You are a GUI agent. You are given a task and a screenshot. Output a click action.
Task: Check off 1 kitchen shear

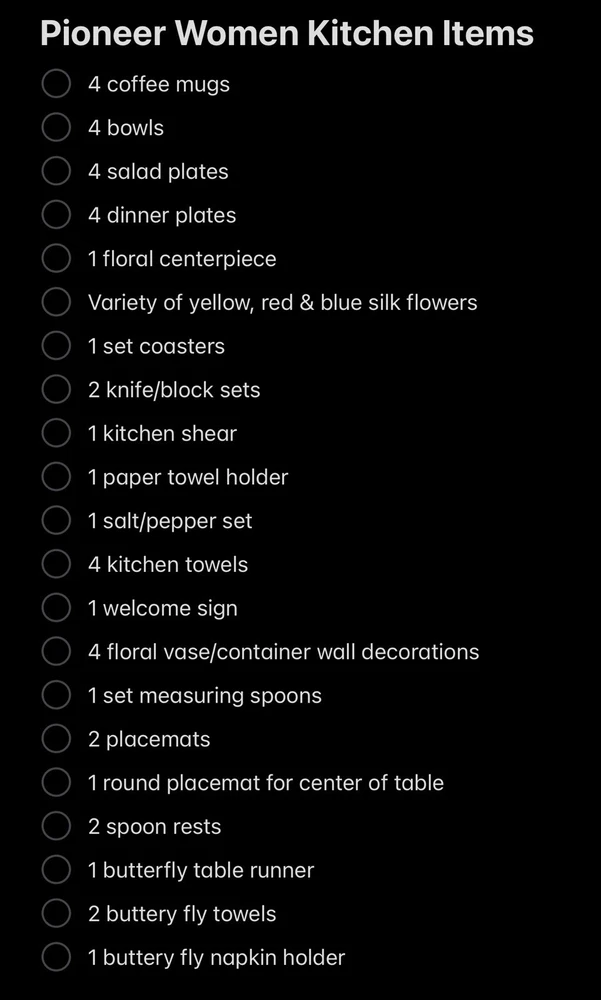(56, 433)
